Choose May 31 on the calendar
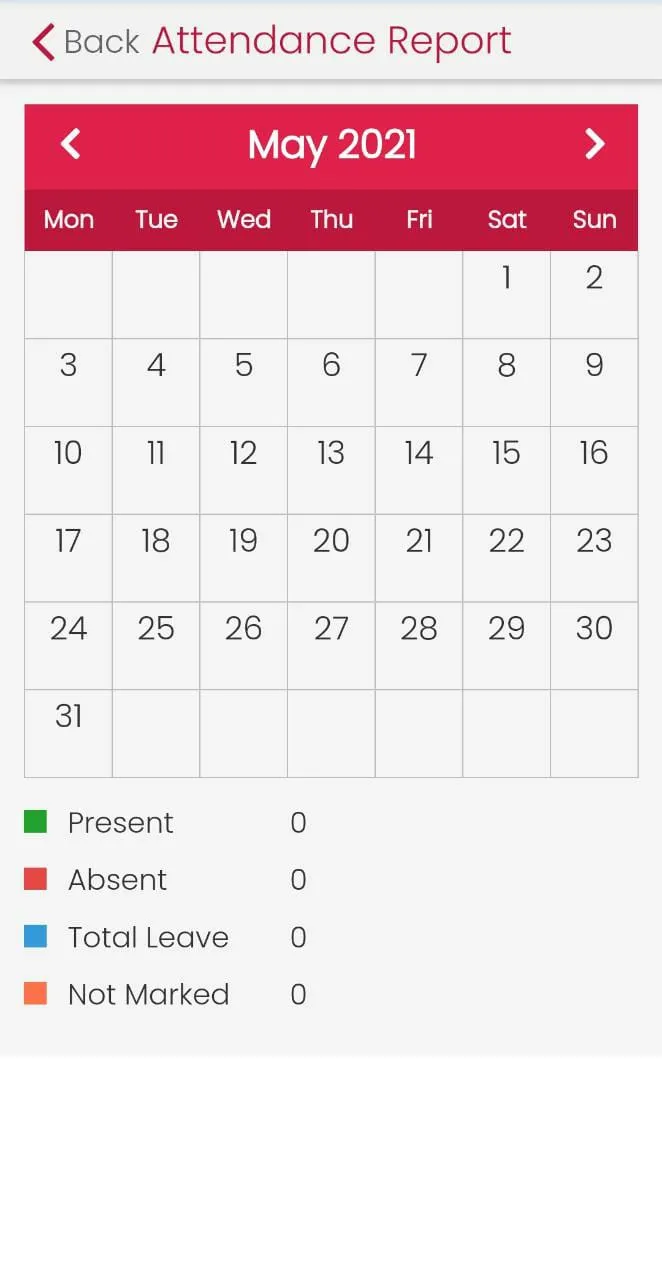Viewport: 662px width, 1280px height. (x=68, y=734)
